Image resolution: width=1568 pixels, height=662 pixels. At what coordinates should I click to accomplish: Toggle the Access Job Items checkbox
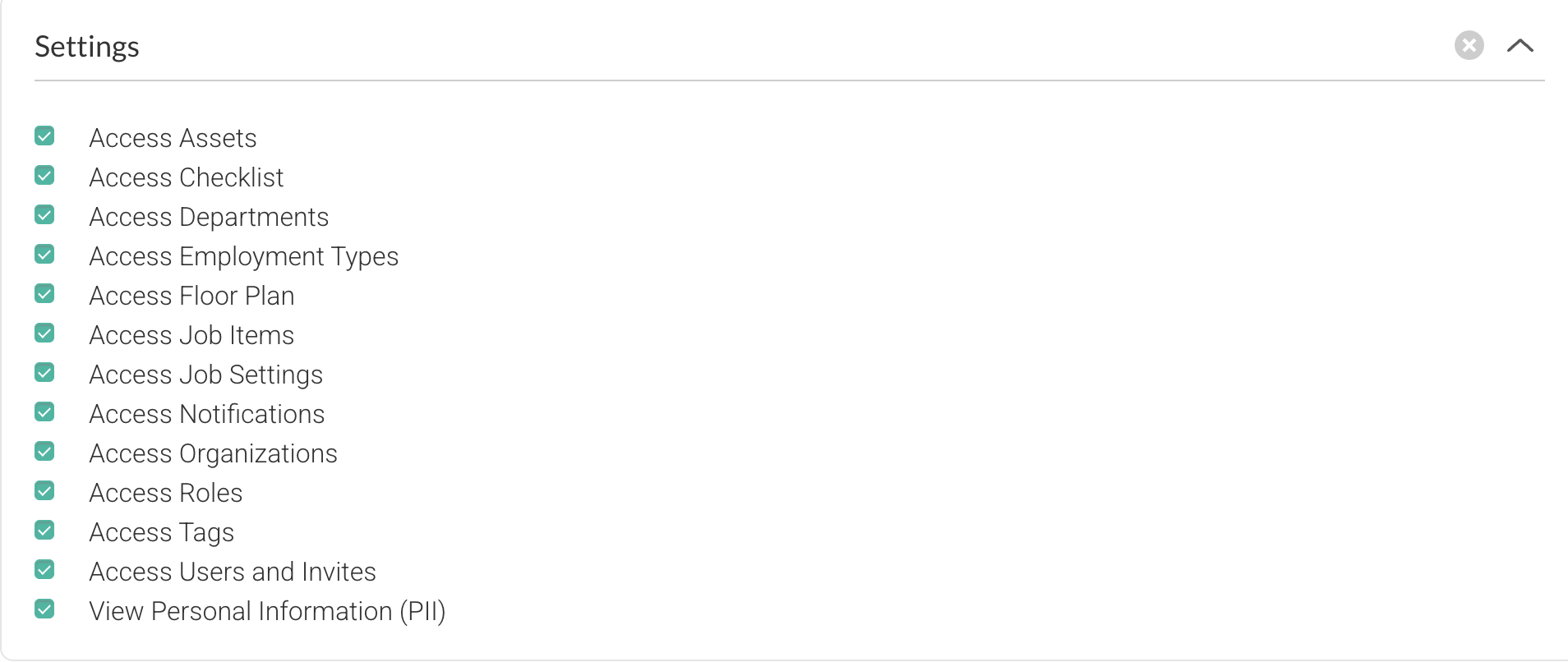(x=44, y=333)
